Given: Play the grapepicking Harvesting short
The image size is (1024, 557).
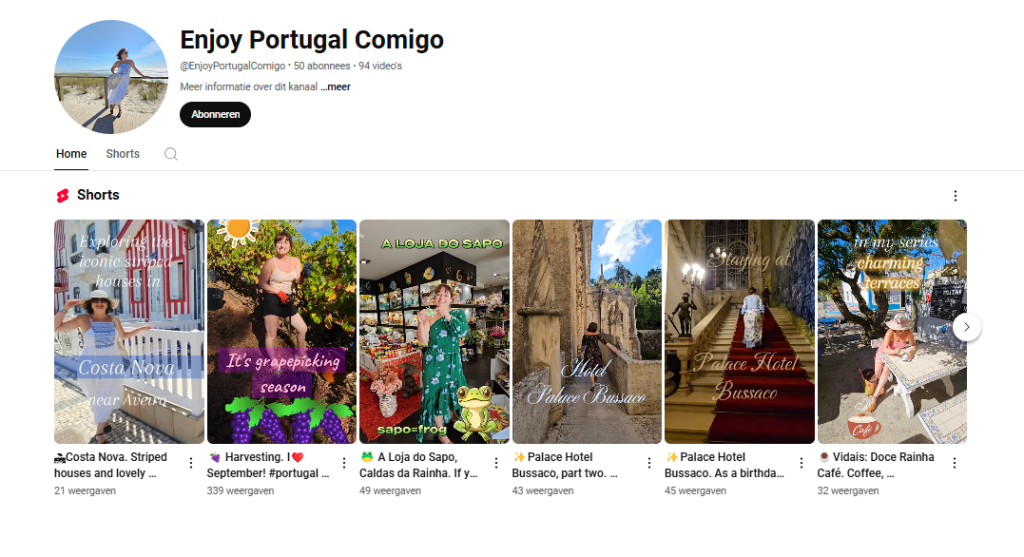Looking at the screenshot, I should click(x=282, y=331).
